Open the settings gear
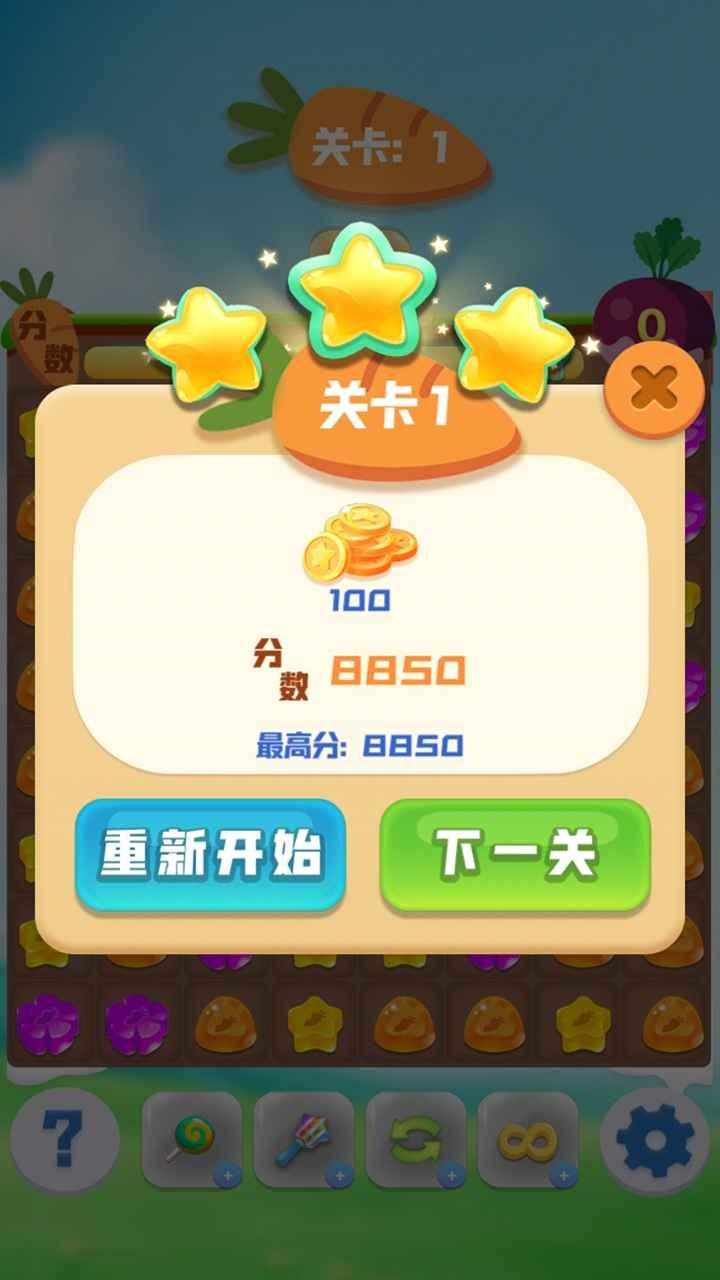This screenshot has width=720, height=1280. [x=654, y=1140]
